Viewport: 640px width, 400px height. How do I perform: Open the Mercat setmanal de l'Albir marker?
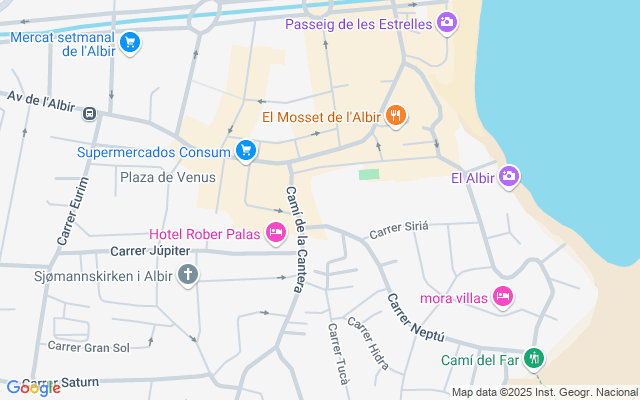pos(130,43)
